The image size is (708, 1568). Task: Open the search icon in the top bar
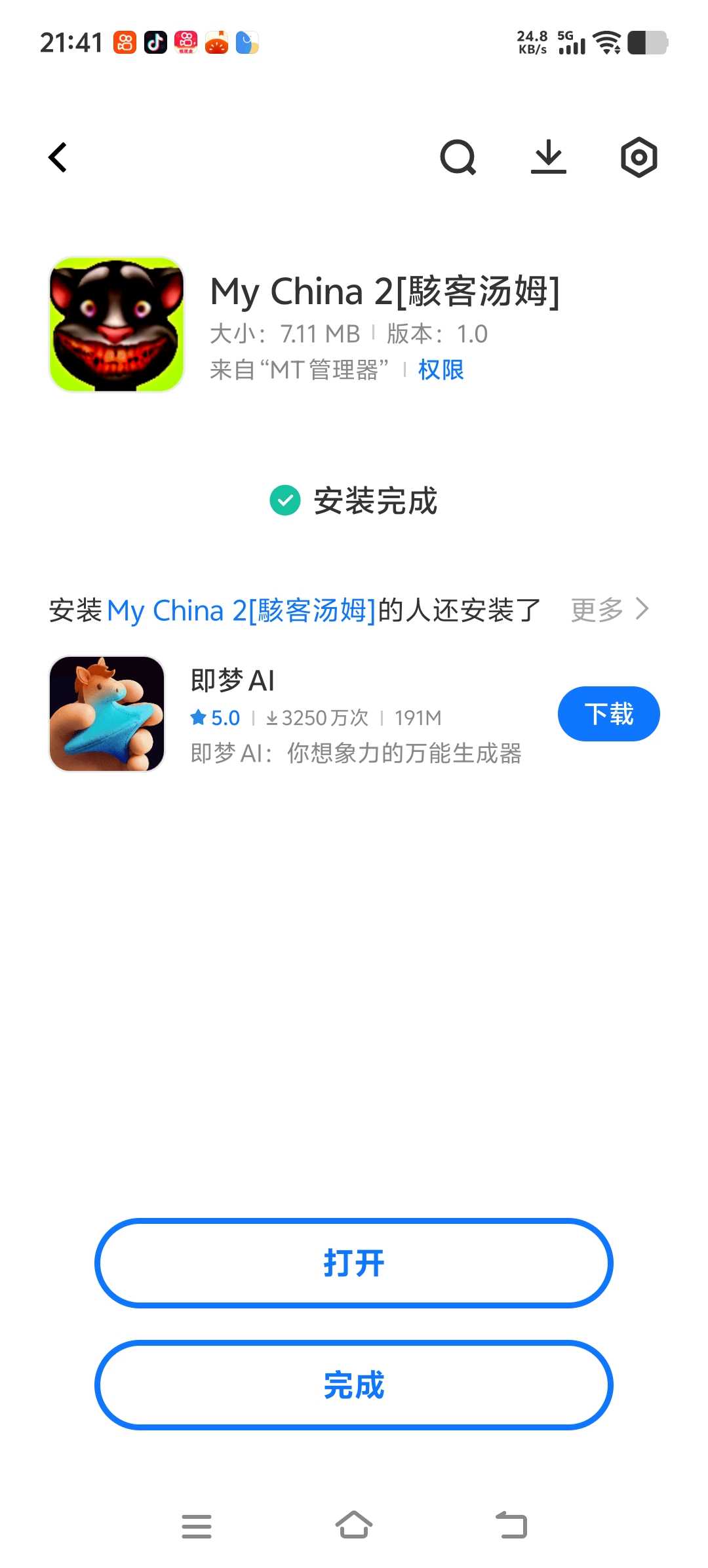pos(458,157)
